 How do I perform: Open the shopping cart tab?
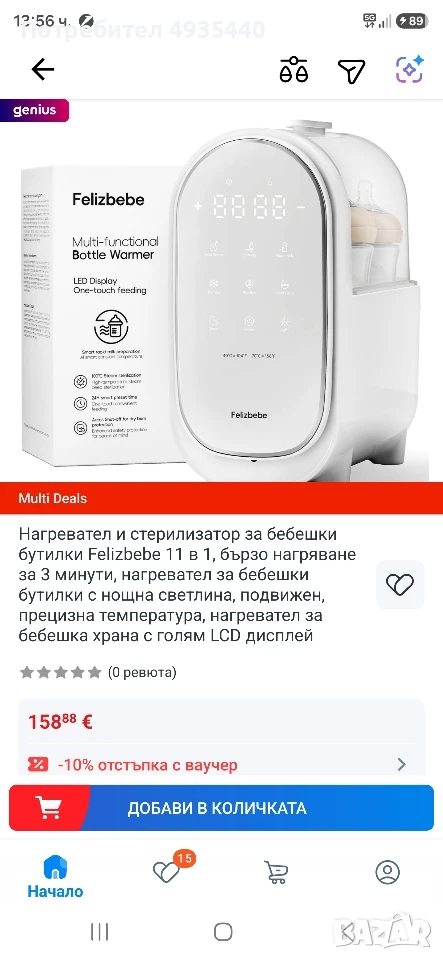click(x=277, y=871)
